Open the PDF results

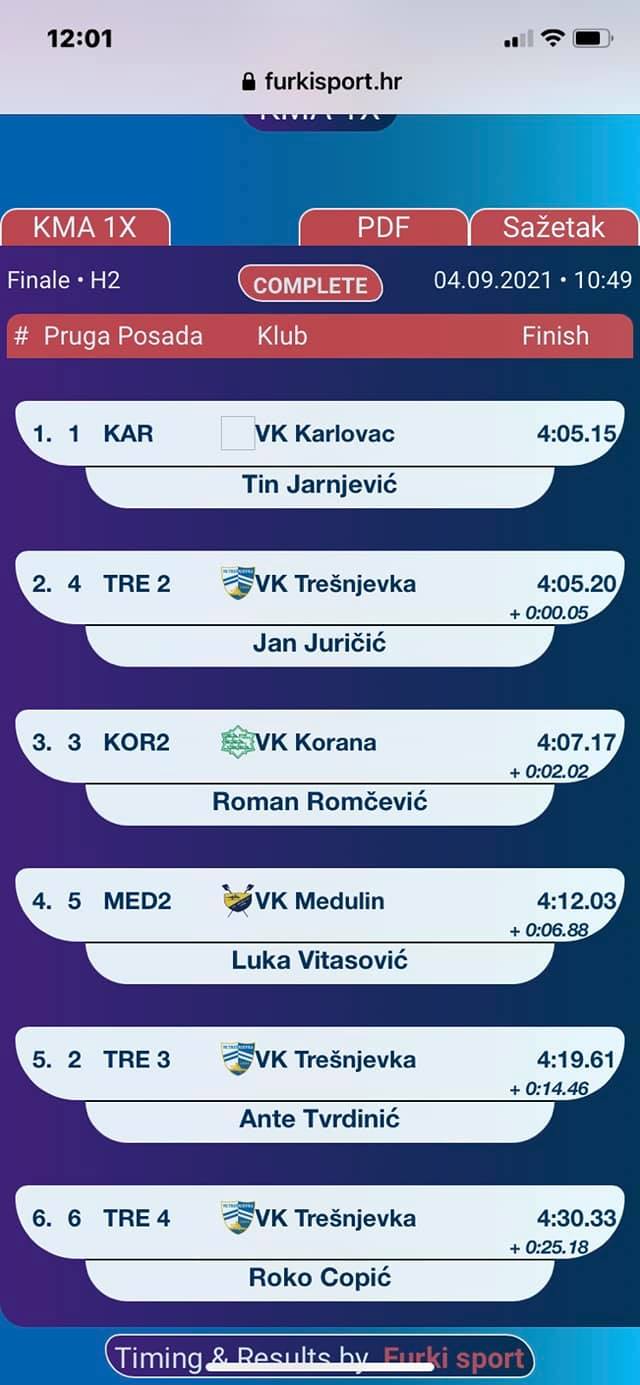(384, 227)
